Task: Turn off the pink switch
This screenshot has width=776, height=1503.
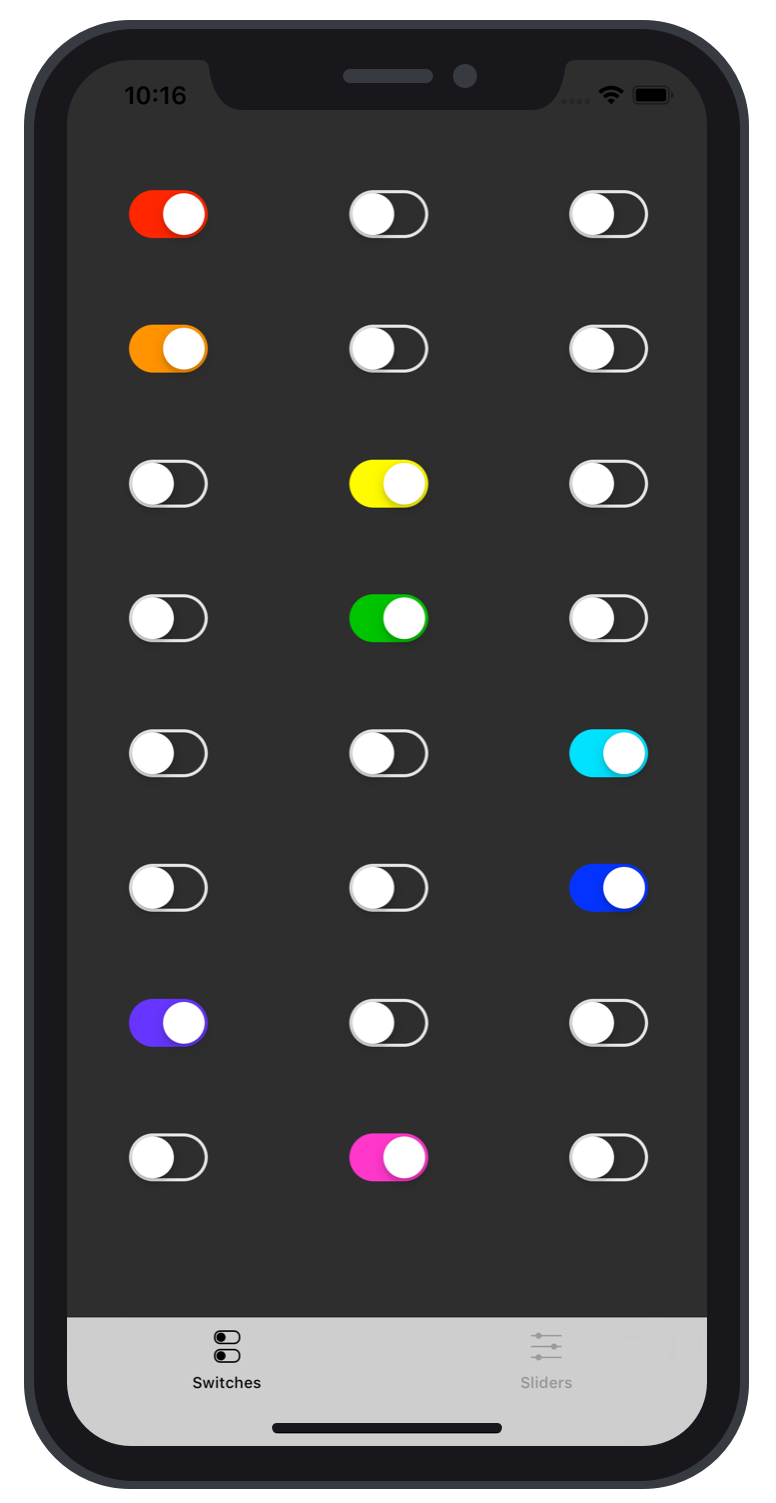Action: 388,1157
